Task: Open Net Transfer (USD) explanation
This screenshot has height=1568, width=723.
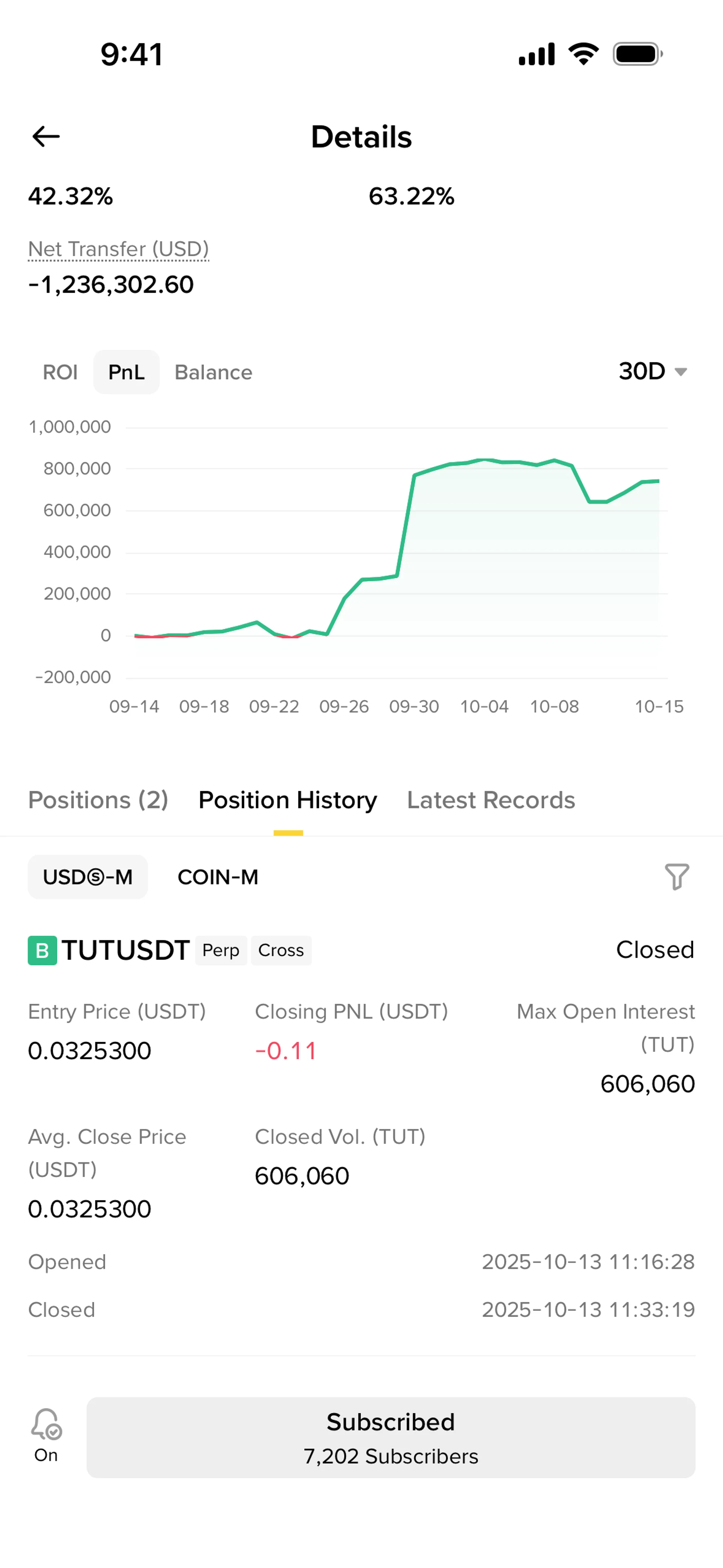Action: [x=118, y=249]
